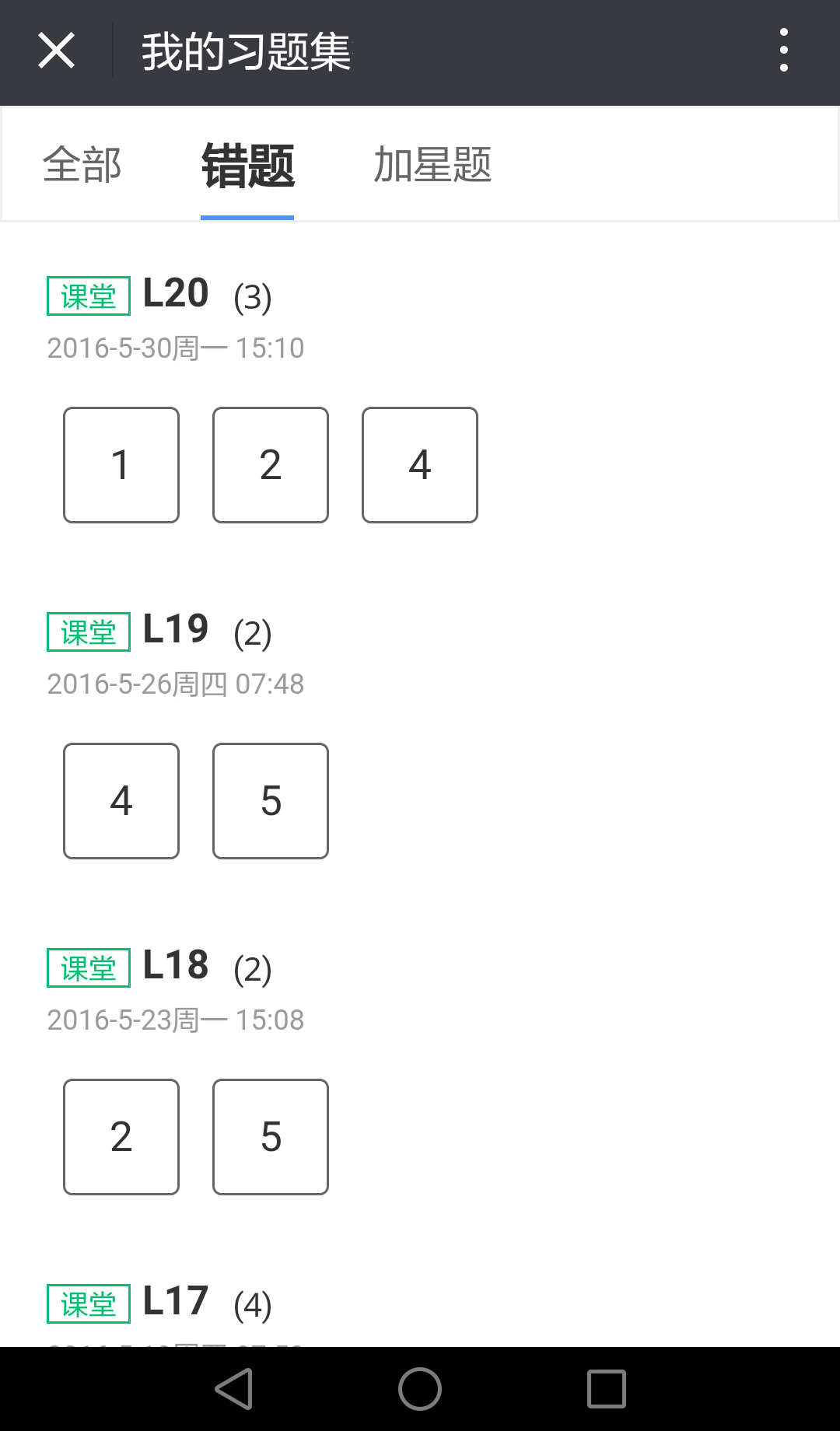Go to the home screen
Image resolution: width=840 pixels, height=1431 pixels.
[420, 1389]
